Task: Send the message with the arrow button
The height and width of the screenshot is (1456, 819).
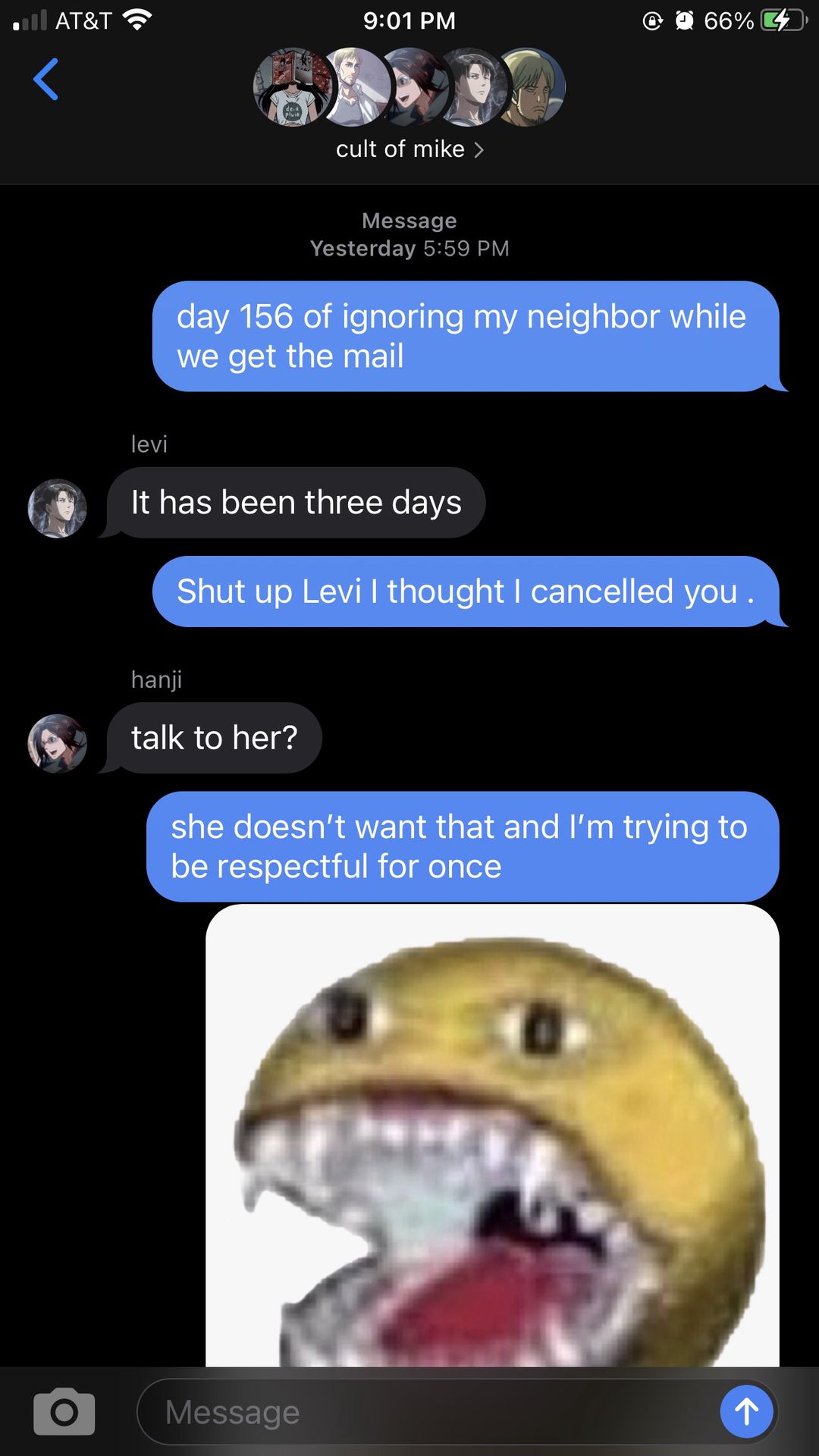Action: [746, 1411]
